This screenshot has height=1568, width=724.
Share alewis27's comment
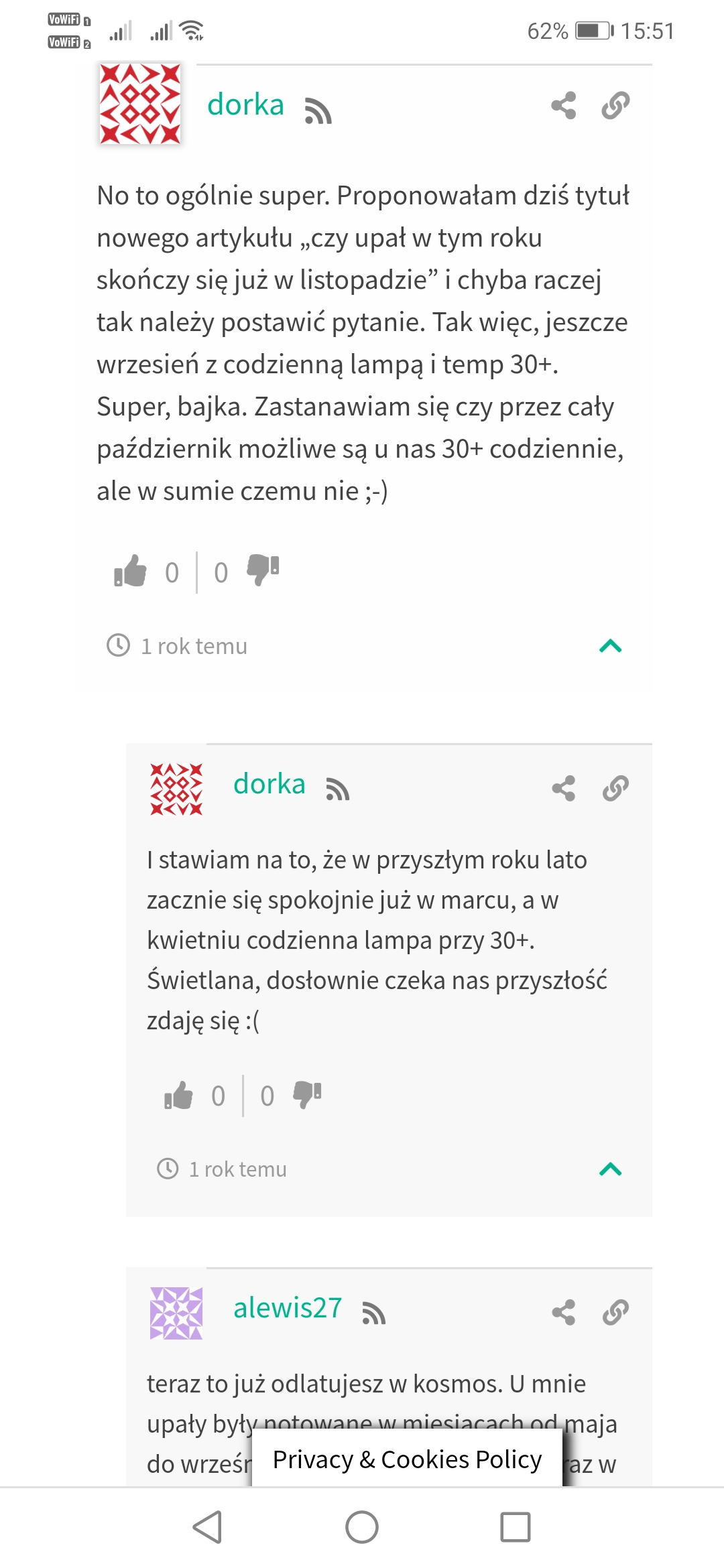point(563,1312)
